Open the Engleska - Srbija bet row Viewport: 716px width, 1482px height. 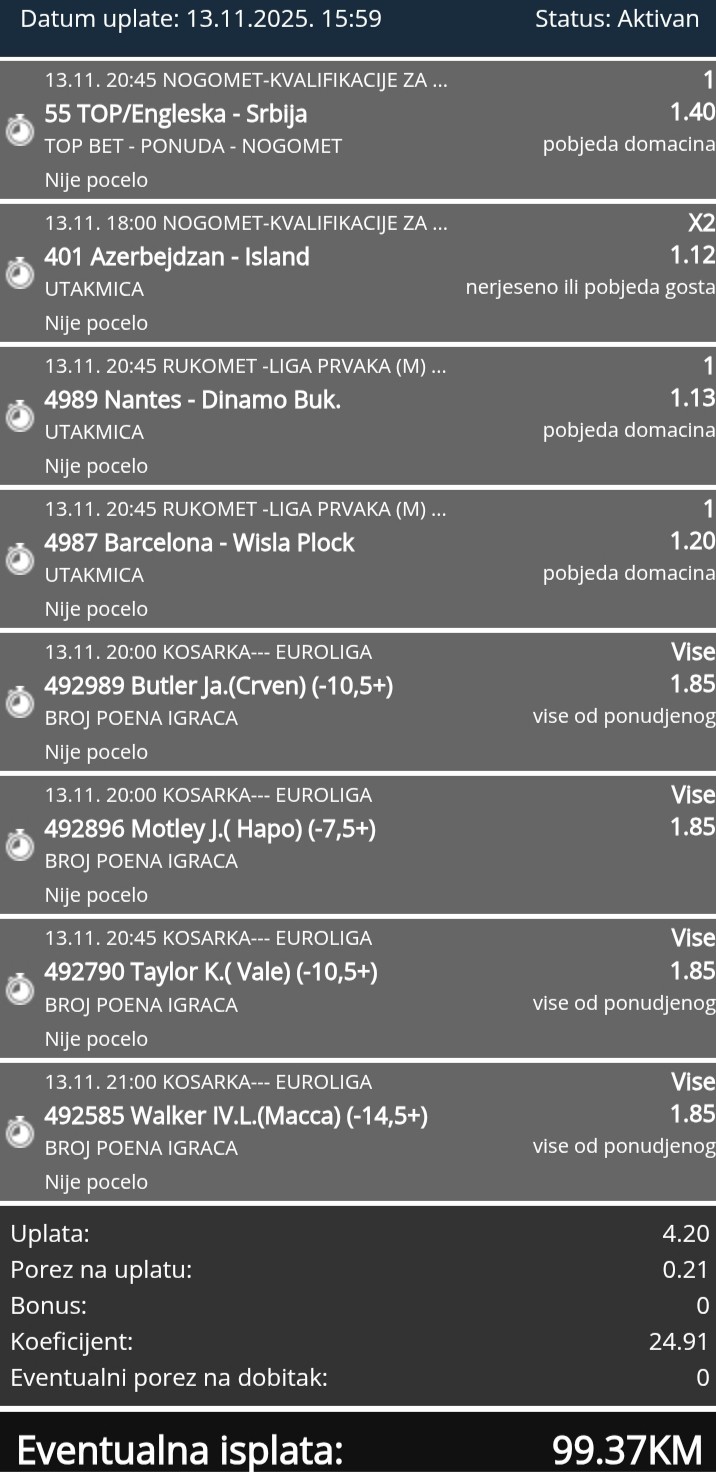coord(358,130)
